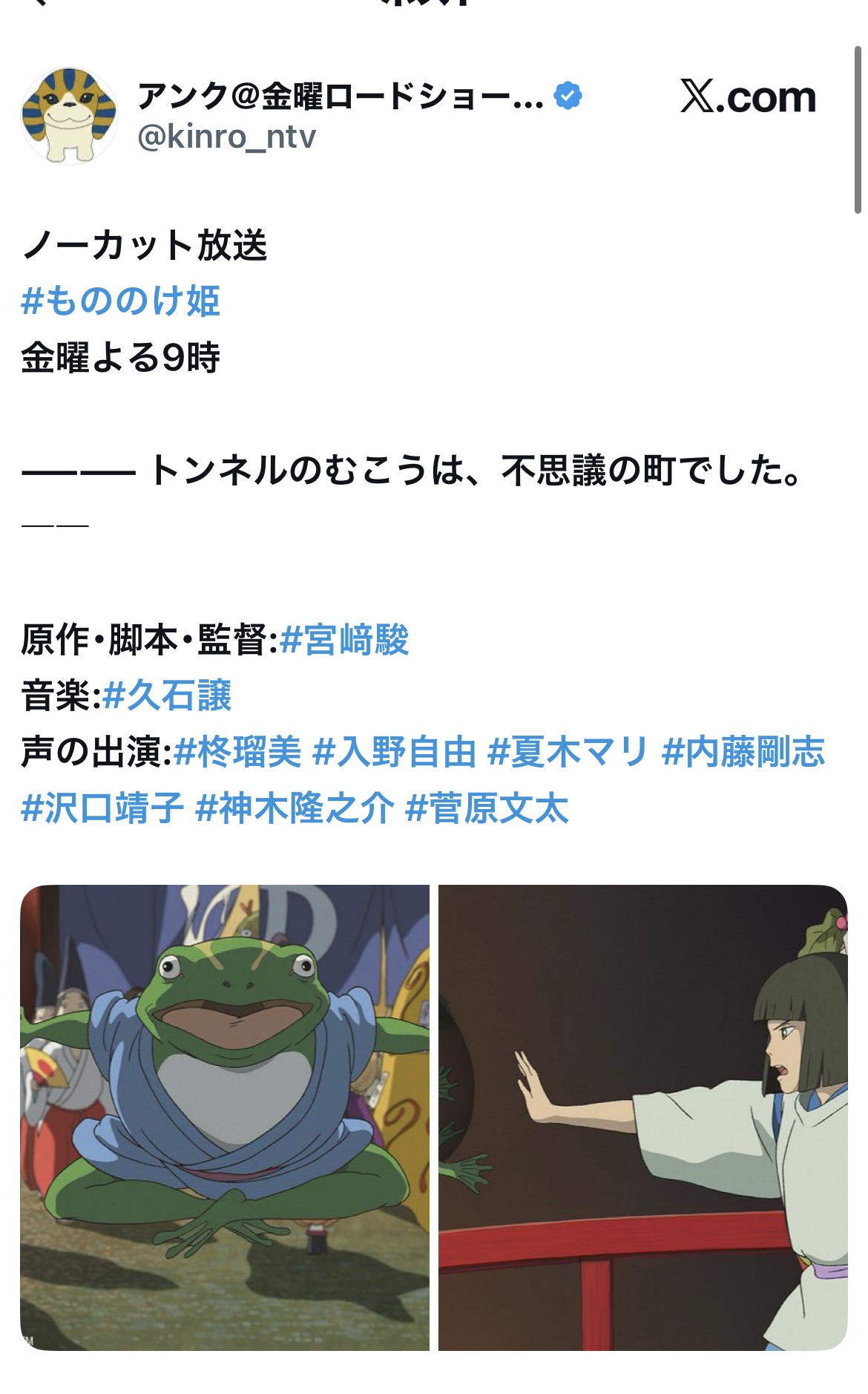This screenshot has height=1394, width=868.
Task: Open the #柊瑠美 hashtag
Action: pos(237,752)
